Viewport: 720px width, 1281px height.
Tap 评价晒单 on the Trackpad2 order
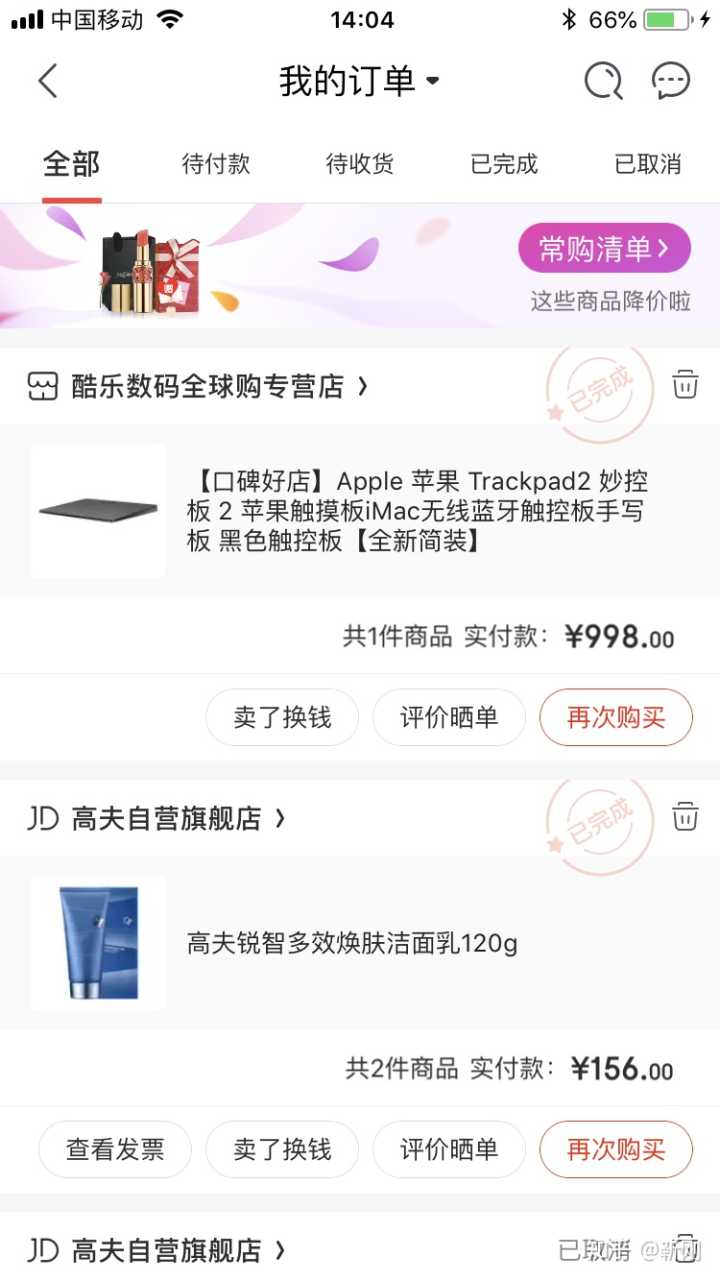click(449, 717)
